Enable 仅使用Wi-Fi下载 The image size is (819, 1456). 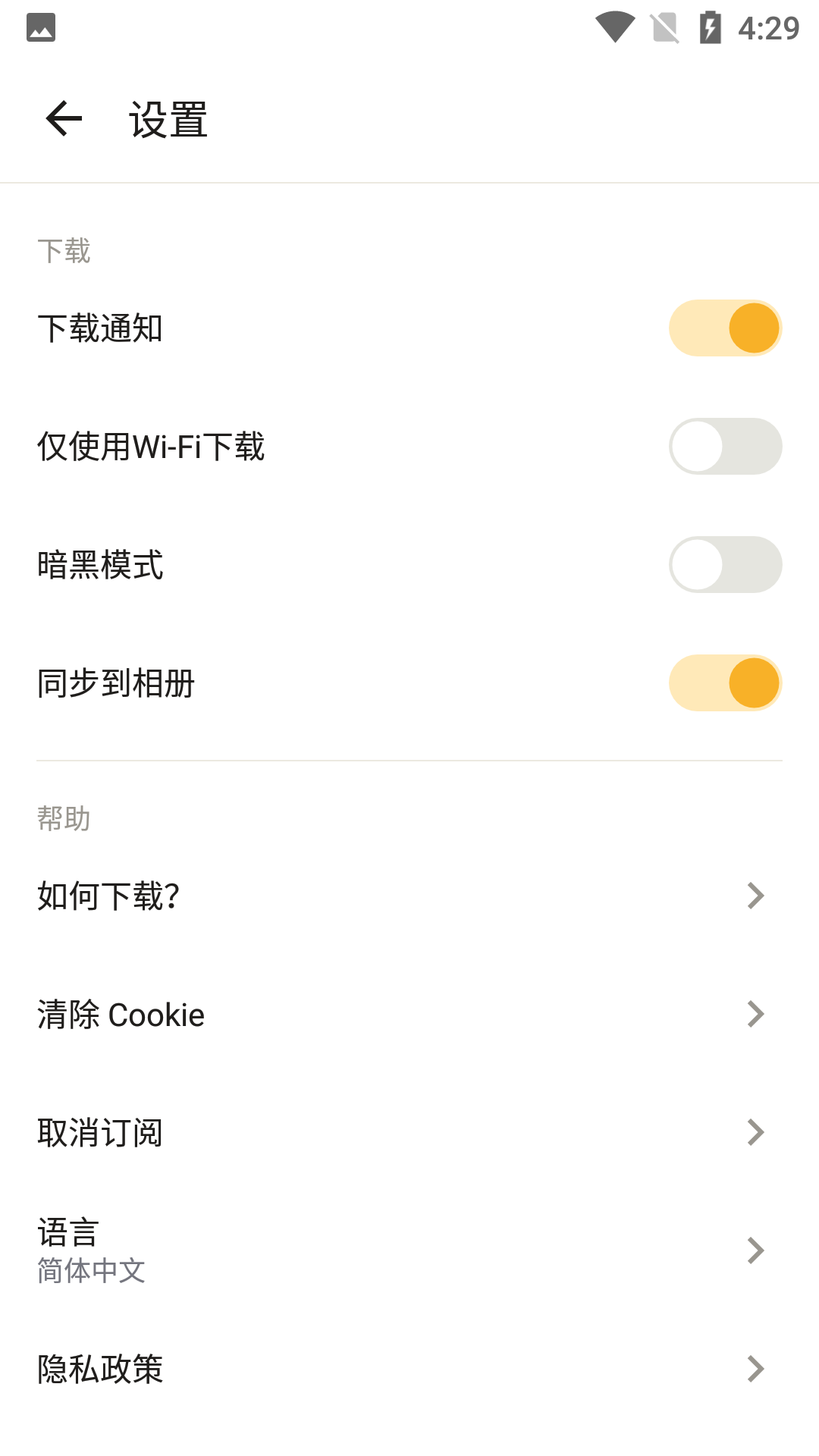(725, 447)
